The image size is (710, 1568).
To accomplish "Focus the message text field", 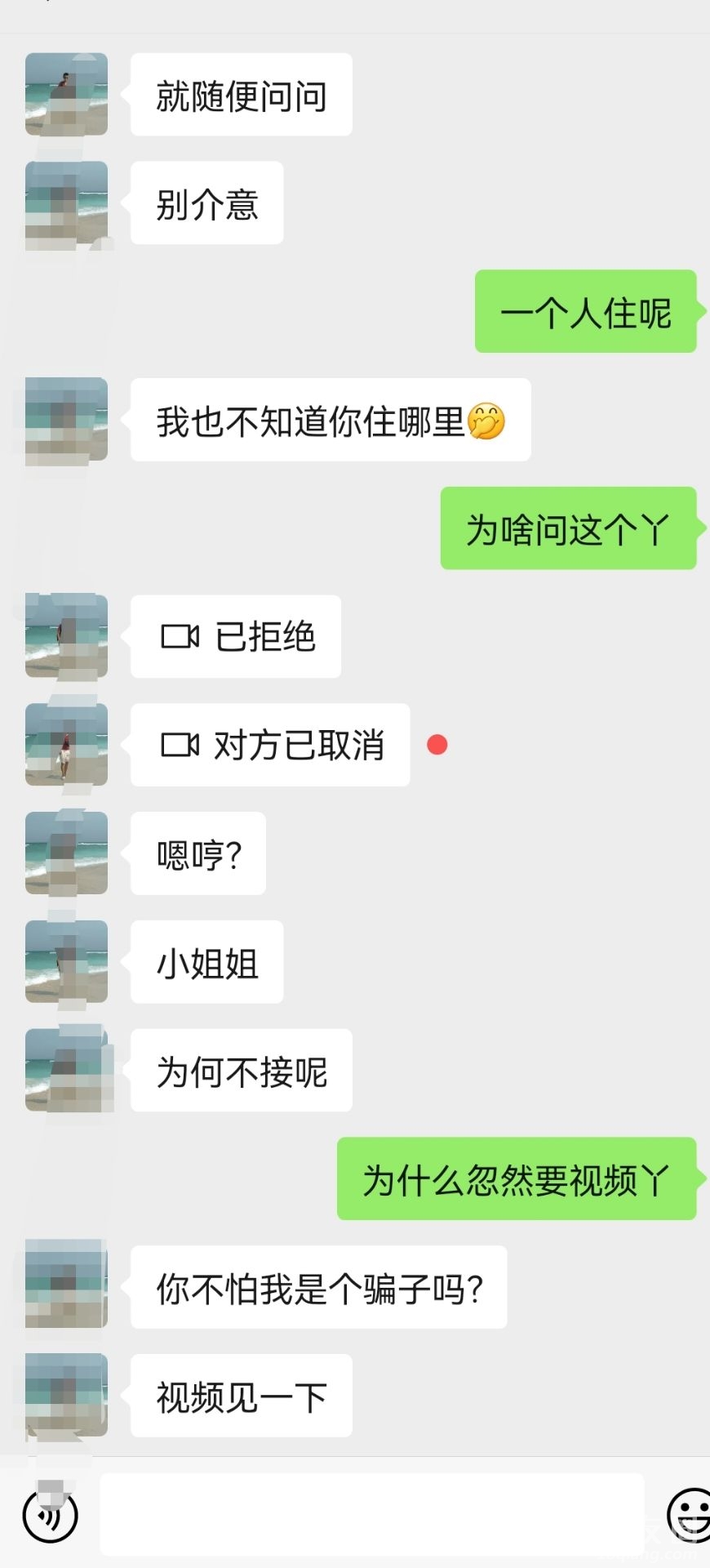I will click(372, 1514).
